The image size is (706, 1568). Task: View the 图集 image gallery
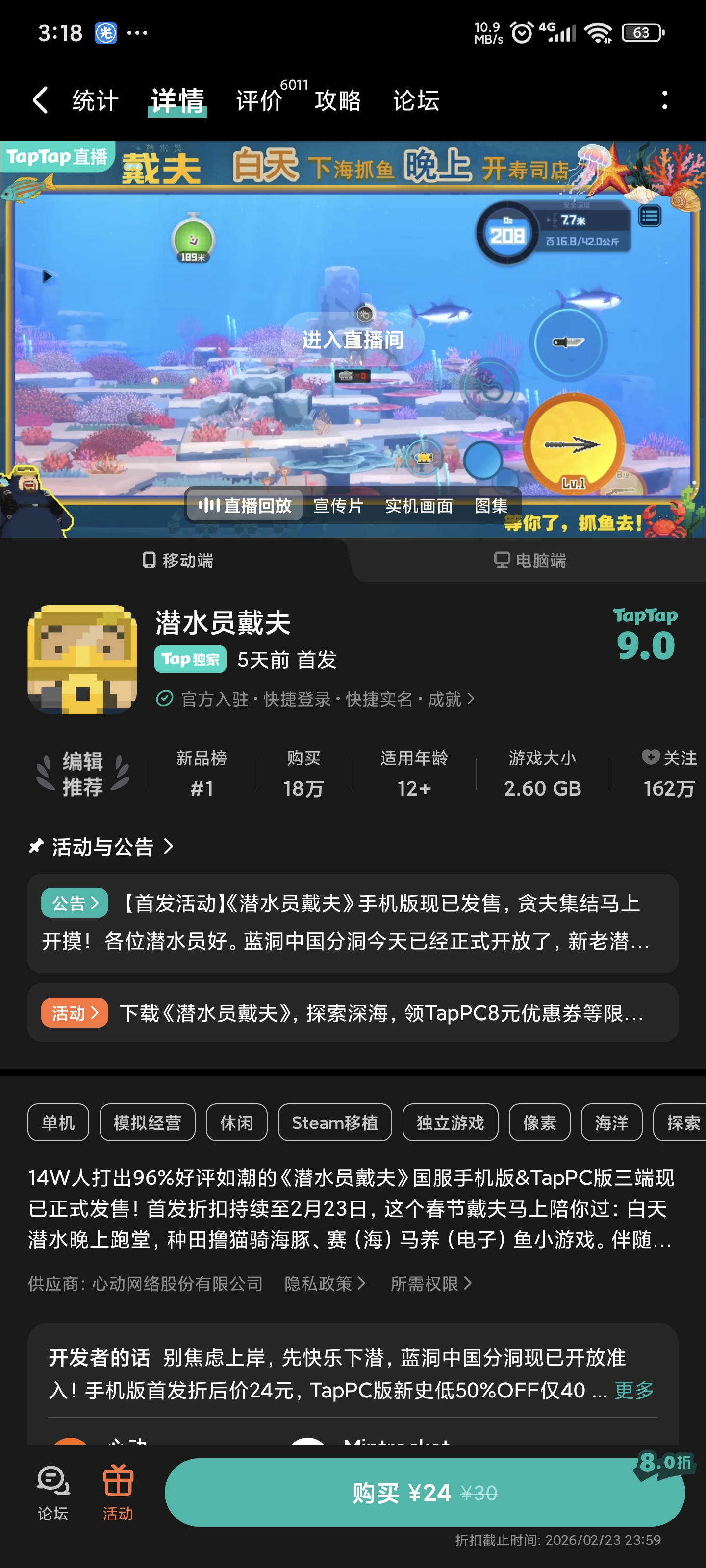[x=491, y=506]
